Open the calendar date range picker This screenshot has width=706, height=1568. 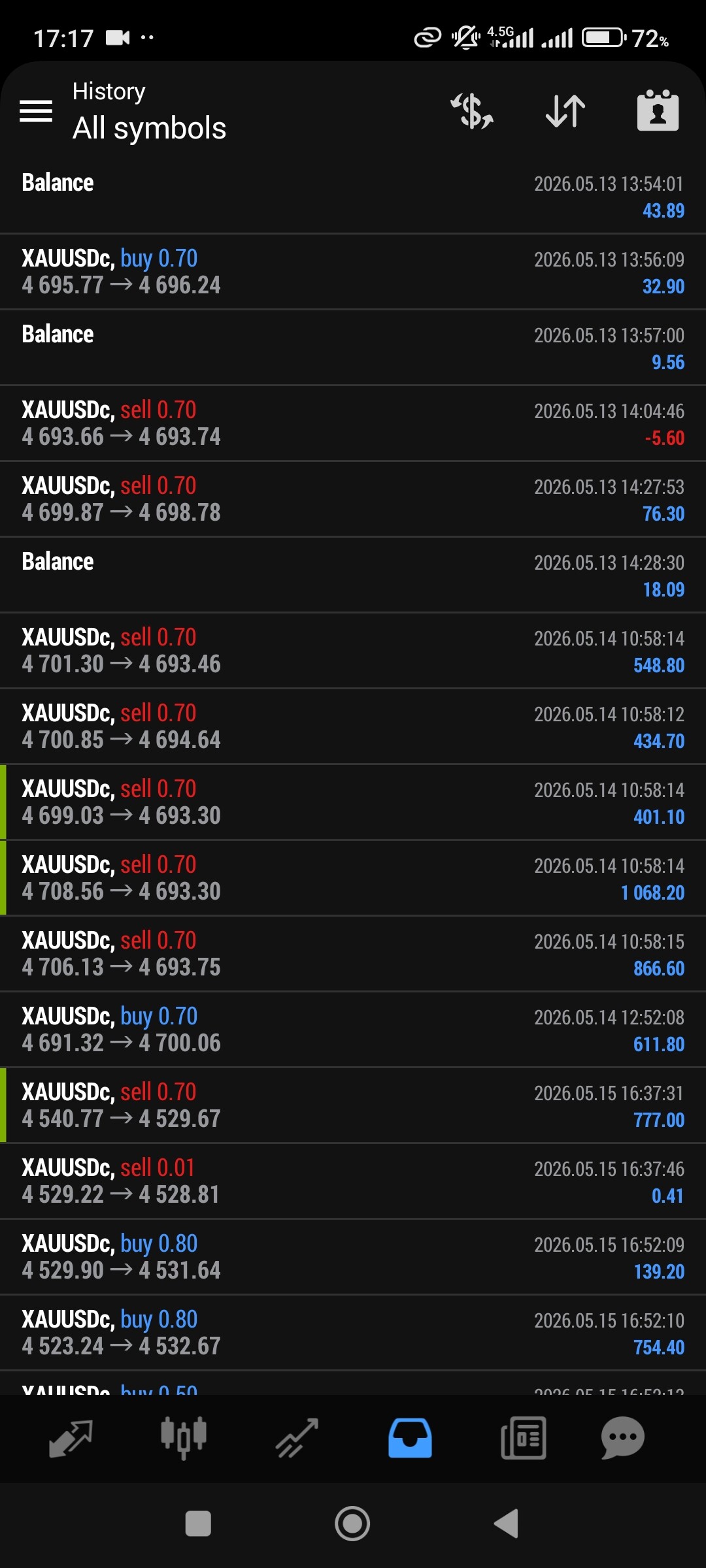pyautogui.click(x=658, y=110)
